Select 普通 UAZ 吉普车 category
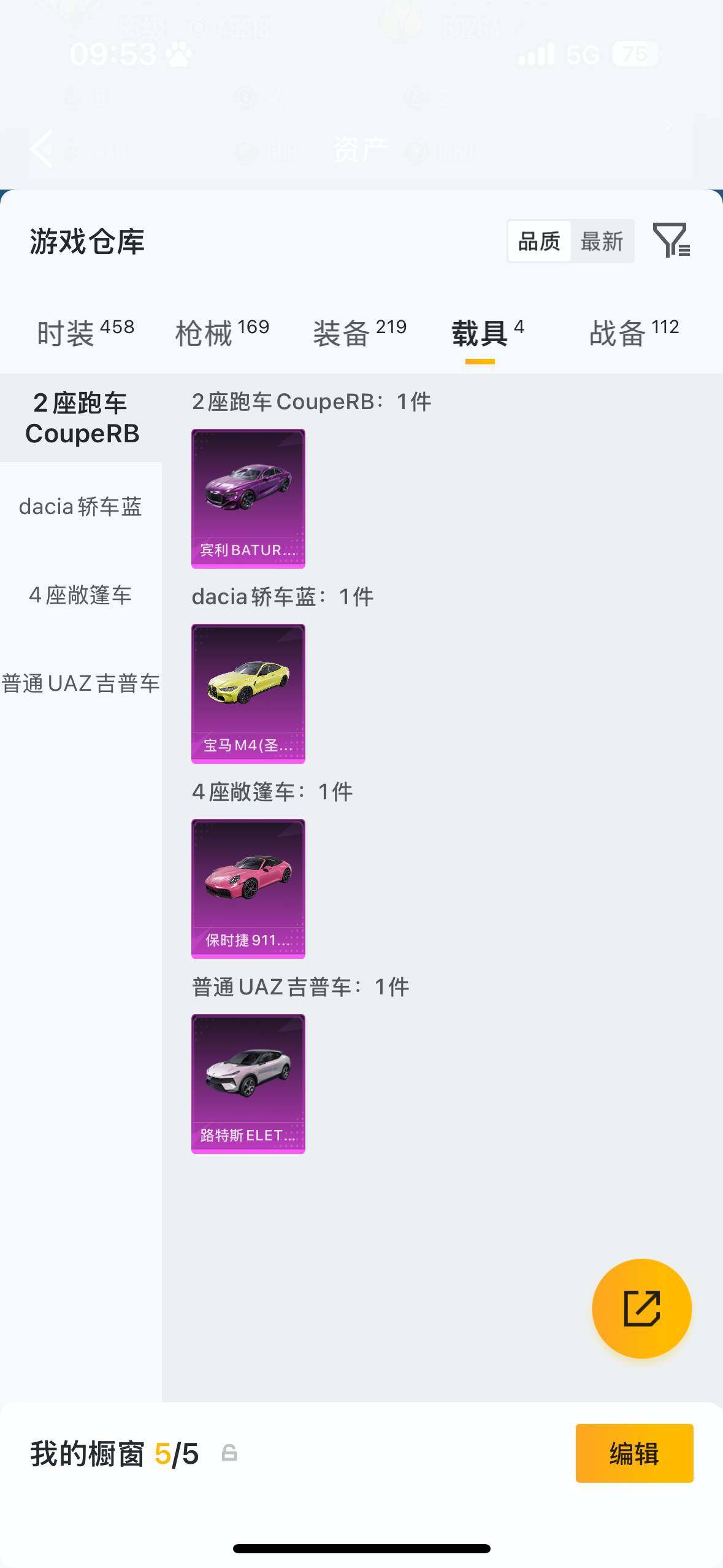 81,684
